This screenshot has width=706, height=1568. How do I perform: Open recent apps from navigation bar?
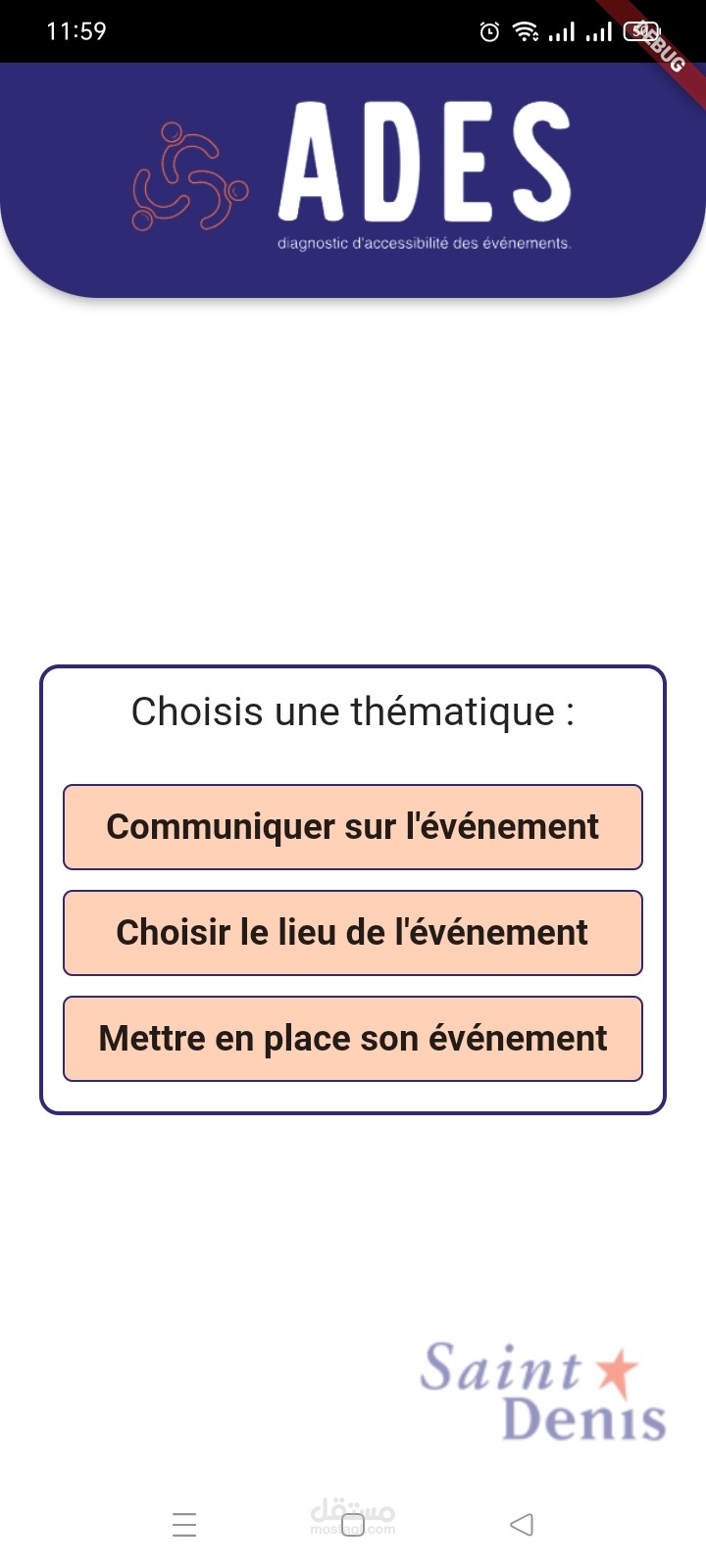click(184, 1525)
